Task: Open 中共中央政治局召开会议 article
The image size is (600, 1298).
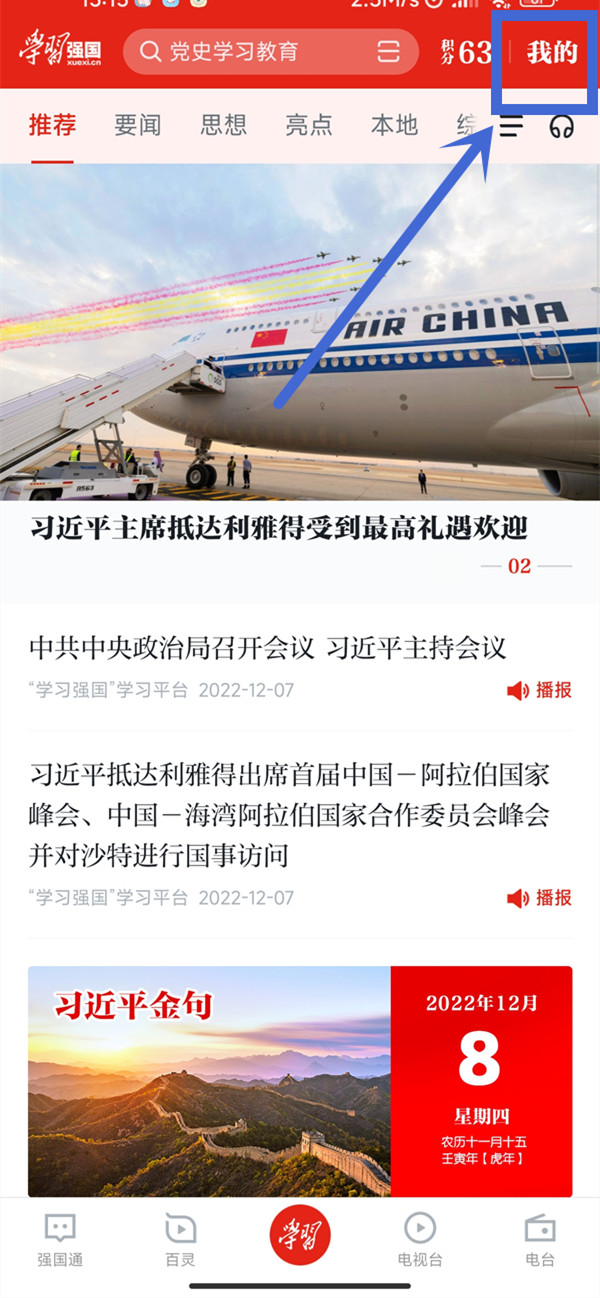Action: click(268, 648)
